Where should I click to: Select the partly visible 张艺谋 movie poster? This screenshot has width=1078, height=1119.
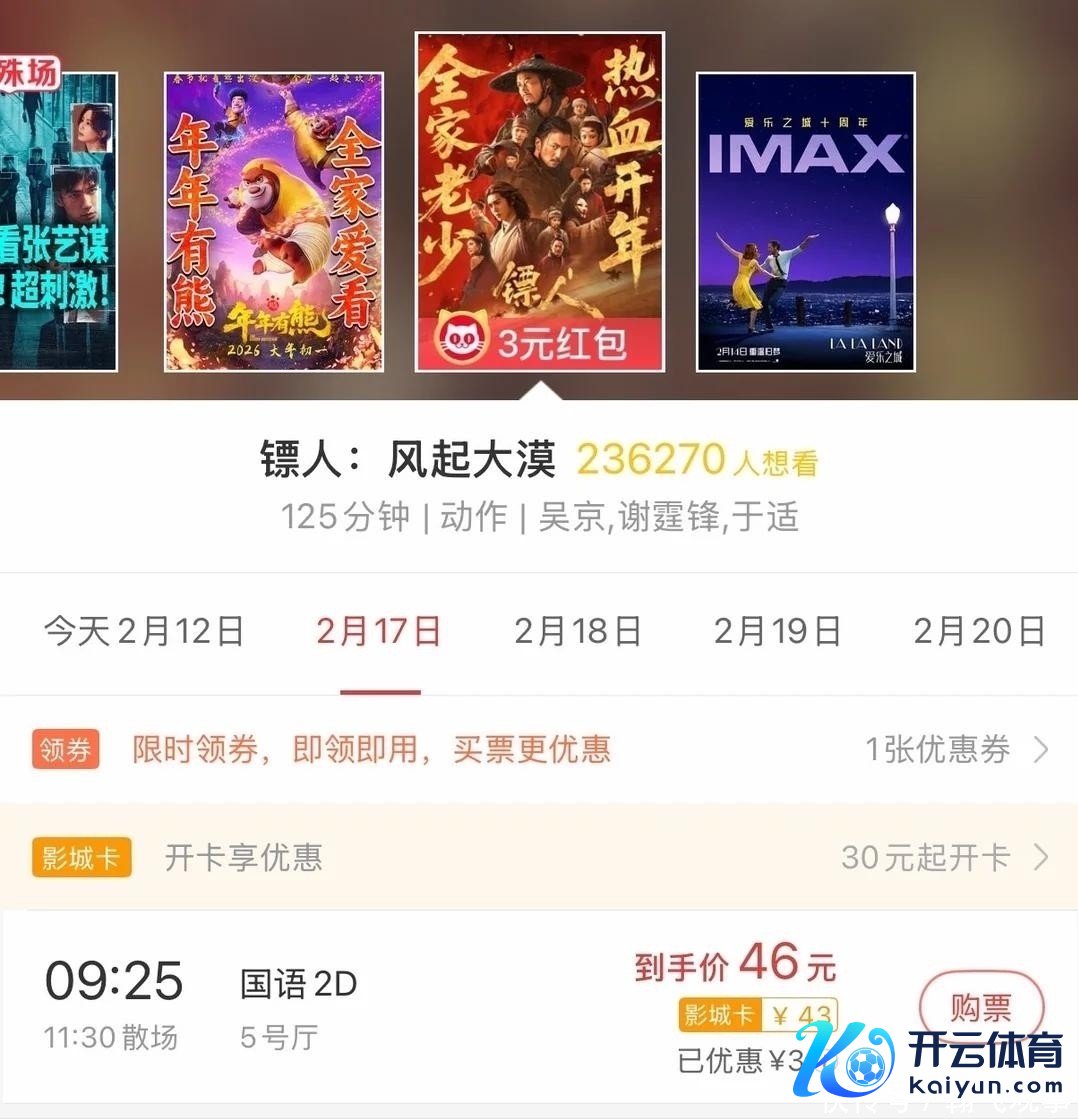(x=58, y=222)
